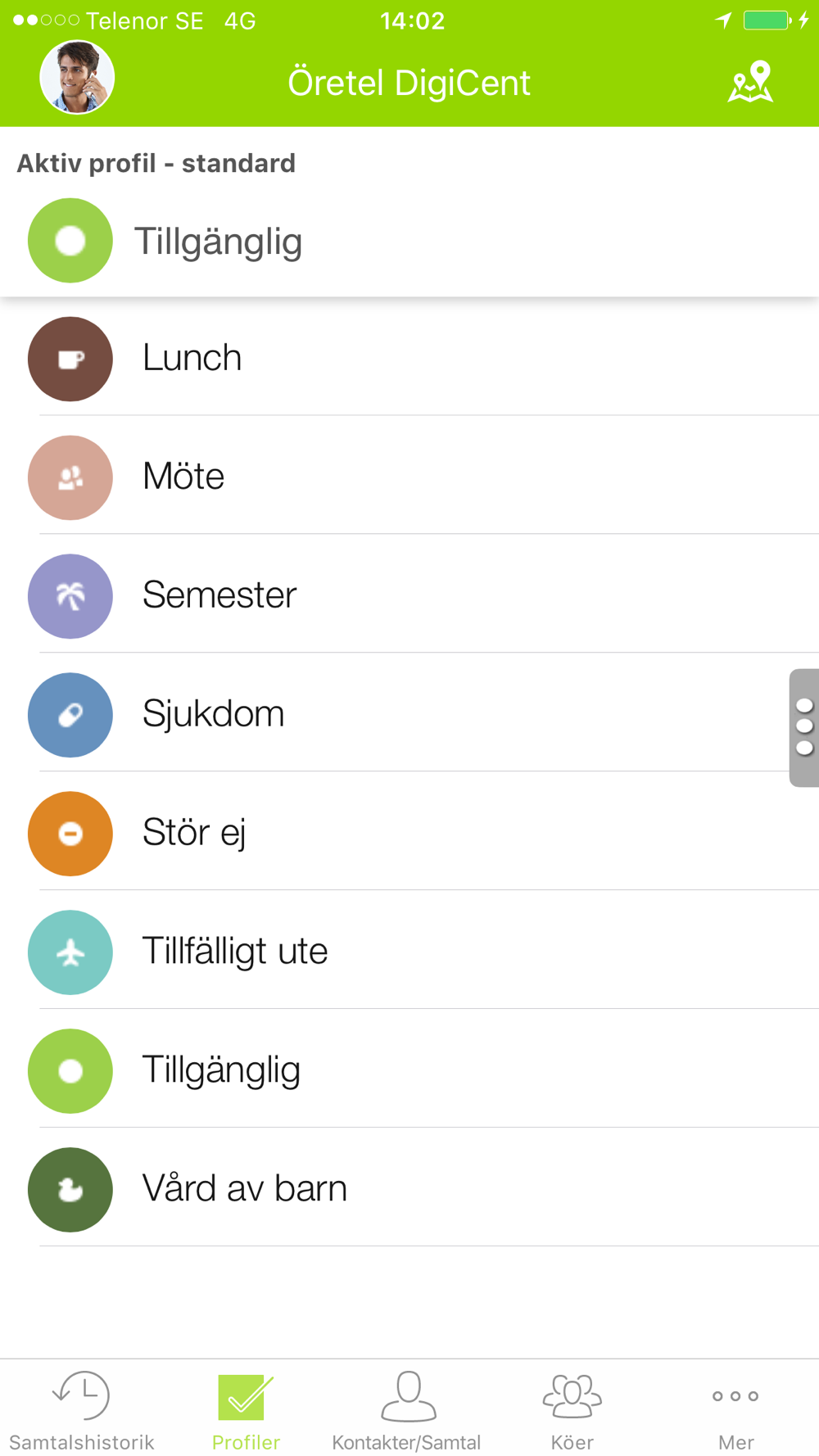Screen dimensions: 819x1456
Task: Open the profile picture avatar
Action: point(77,78)
